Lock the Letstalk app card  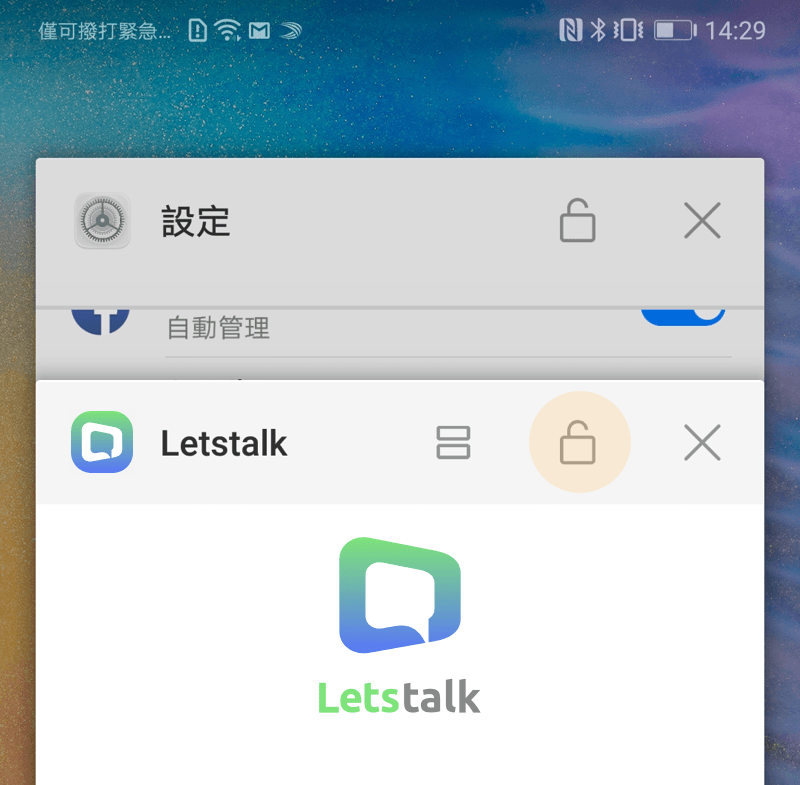[x=578, y=443]
